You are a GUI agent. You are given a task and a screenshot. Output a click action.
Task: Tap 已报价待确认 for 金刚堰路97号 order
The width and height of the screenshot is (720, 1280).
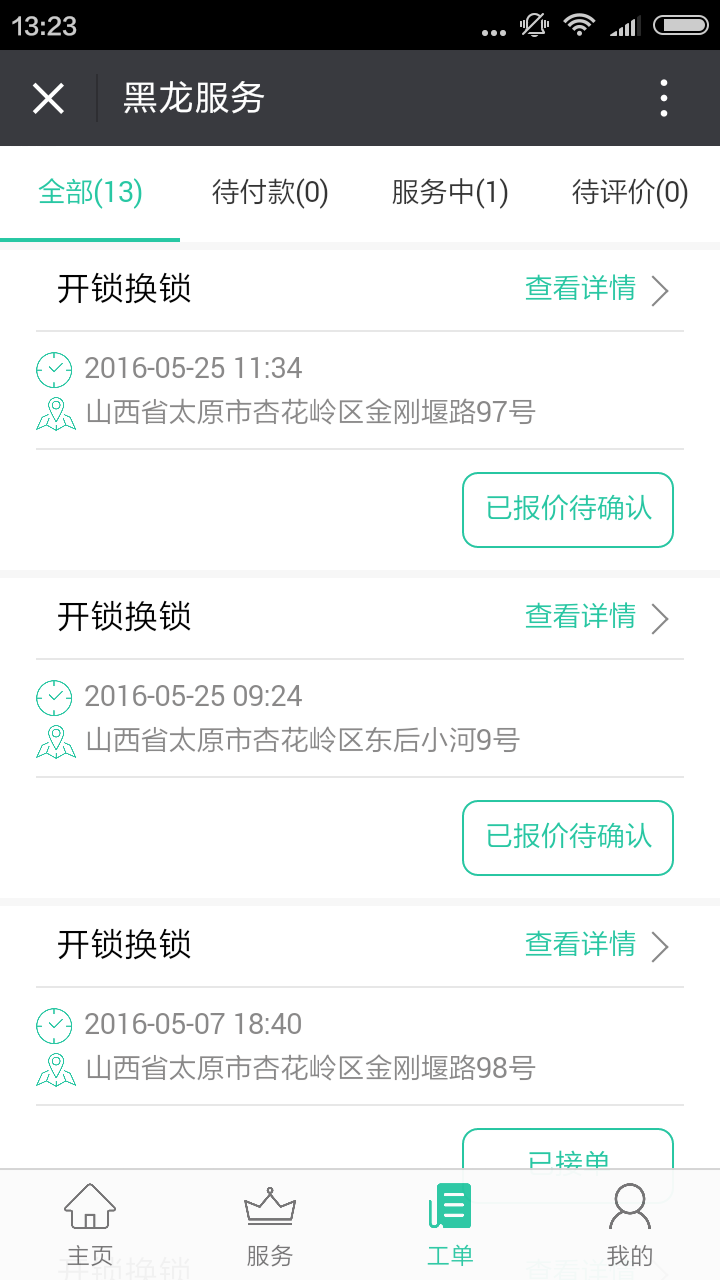coord(567,509)
